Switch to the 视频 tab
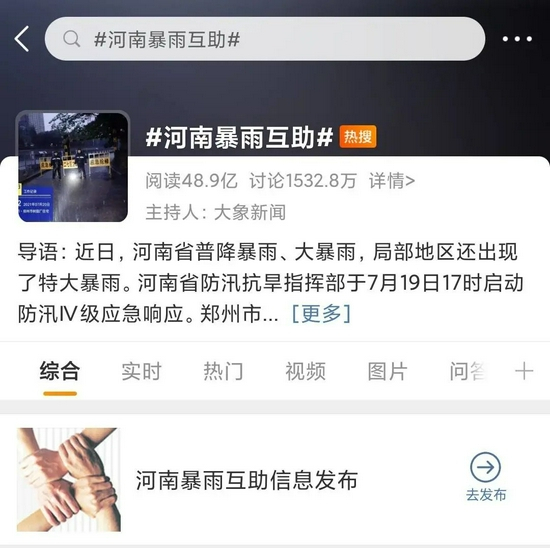550x548 pixels. point(305,371)
